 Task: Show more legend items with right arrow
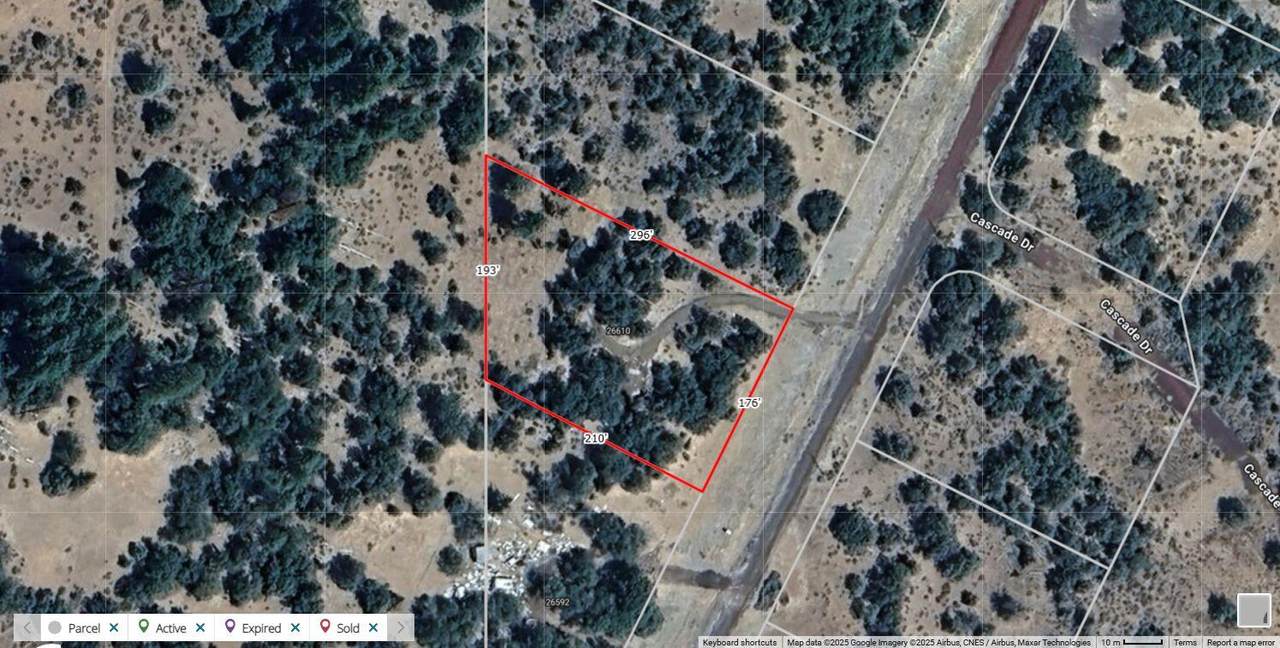coord(400,628)
